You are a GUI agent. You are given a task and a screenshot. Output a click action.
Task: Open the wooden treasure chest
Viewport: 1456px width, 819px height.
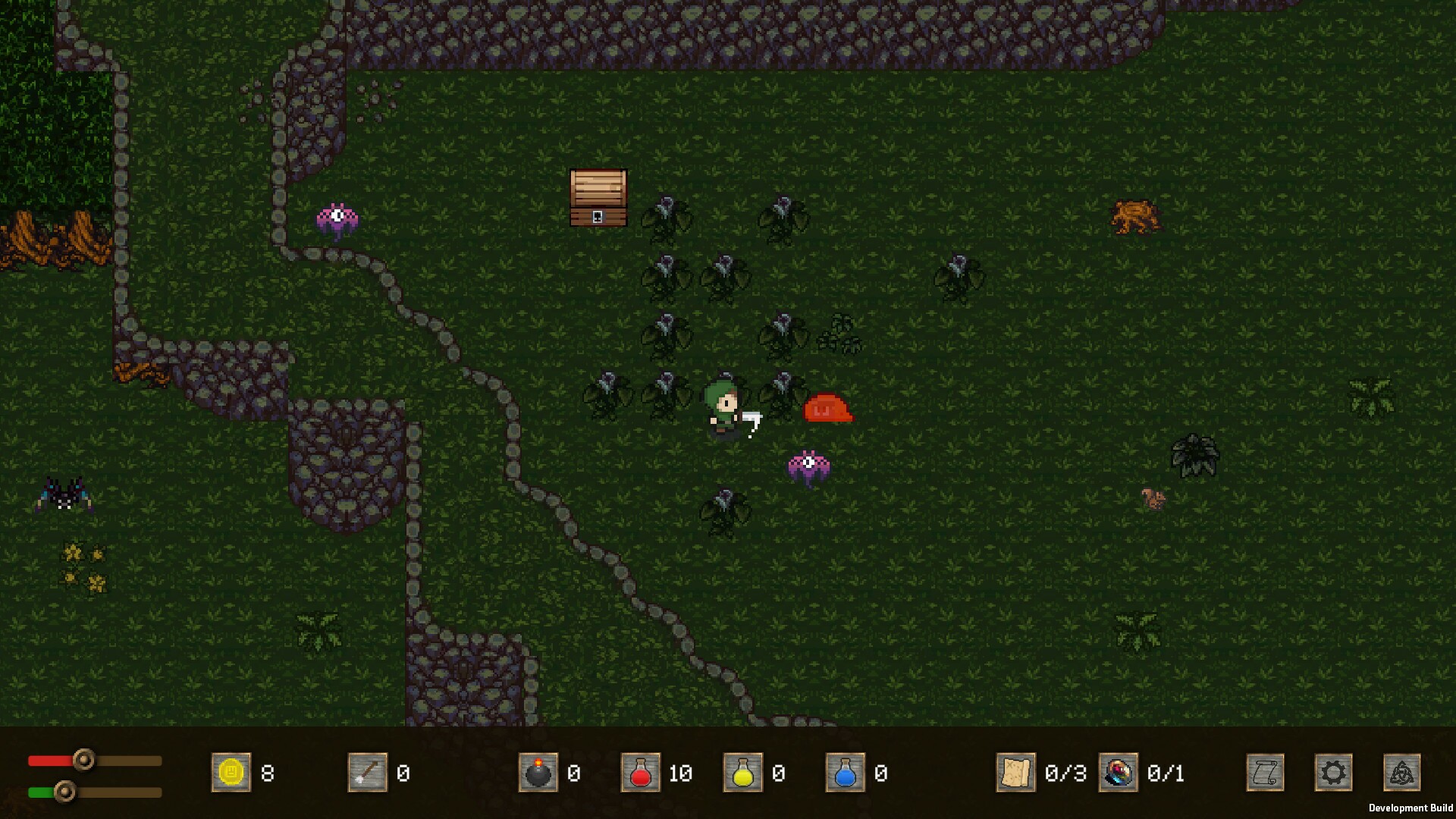pyautogui.click(x=598, y=198)
